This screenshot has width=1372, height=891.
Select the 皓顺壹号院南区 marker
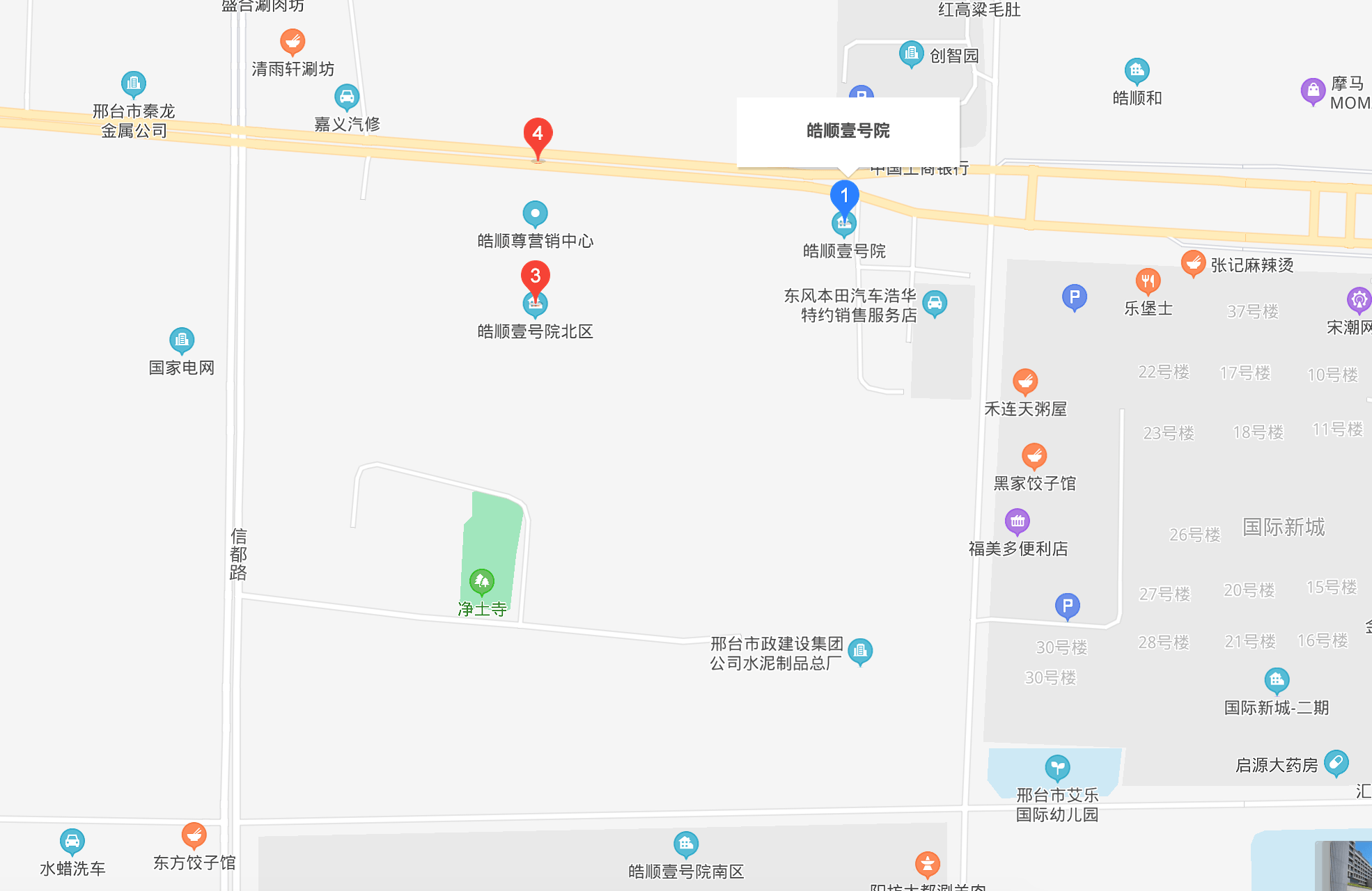click(686, 844)
